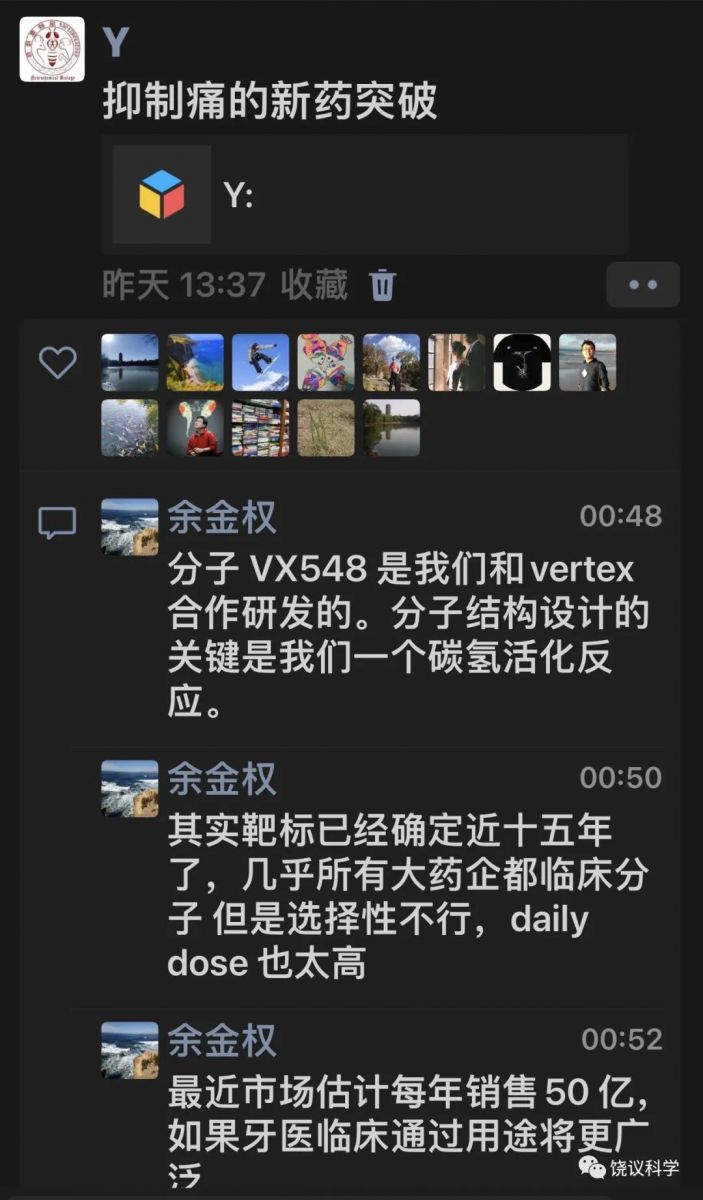This screenshot has width=703, height=1200.
Task: Open the liker avatar with the red shirt
Action: [x=195, y=428]
